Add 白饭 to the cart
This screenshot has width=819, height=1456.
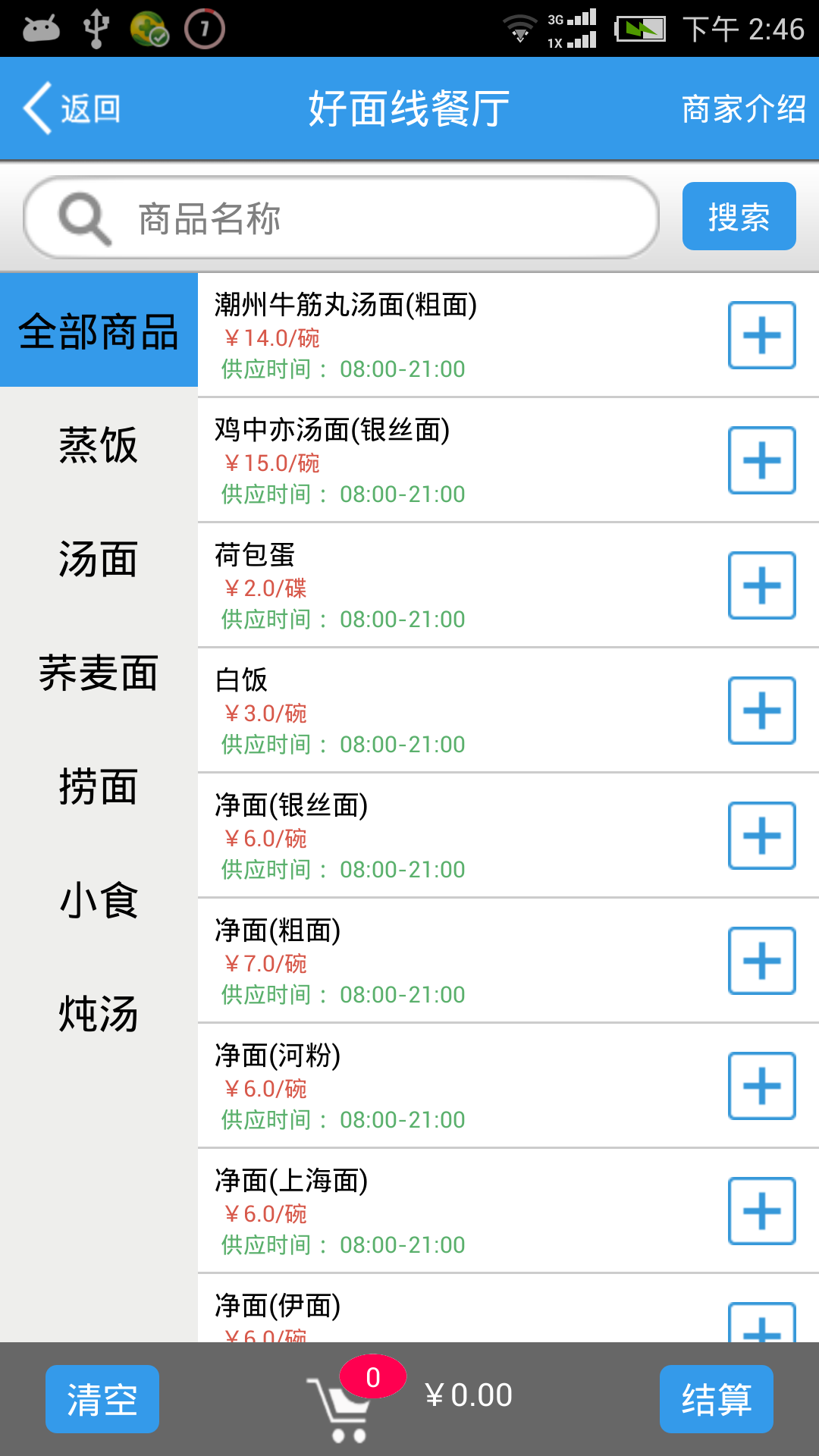pyautogui.click(x=762, y=711)
